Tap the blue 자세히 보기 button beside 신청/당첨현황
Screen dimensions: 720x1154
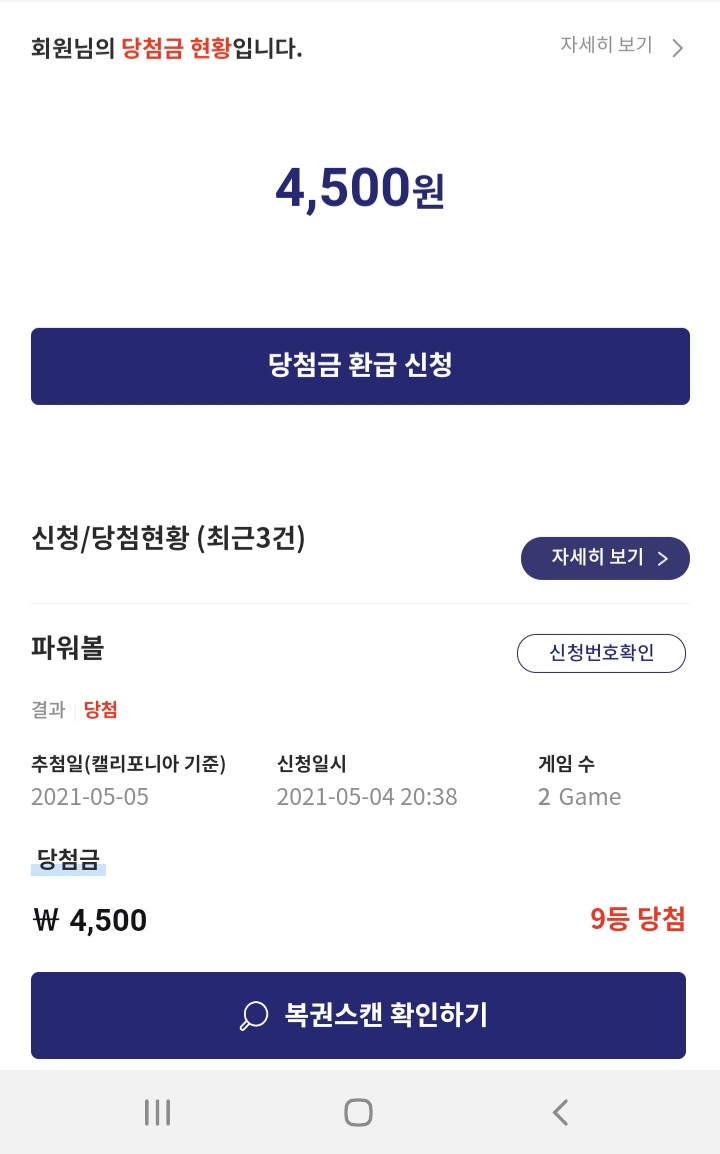(x=605, y=558)
